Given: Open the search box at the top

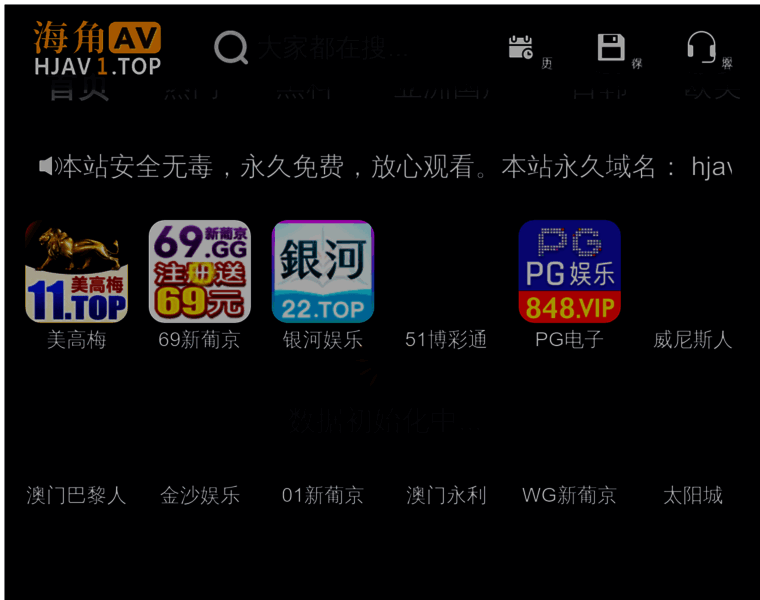Looking at the screenshot, I should pos(330,47).
